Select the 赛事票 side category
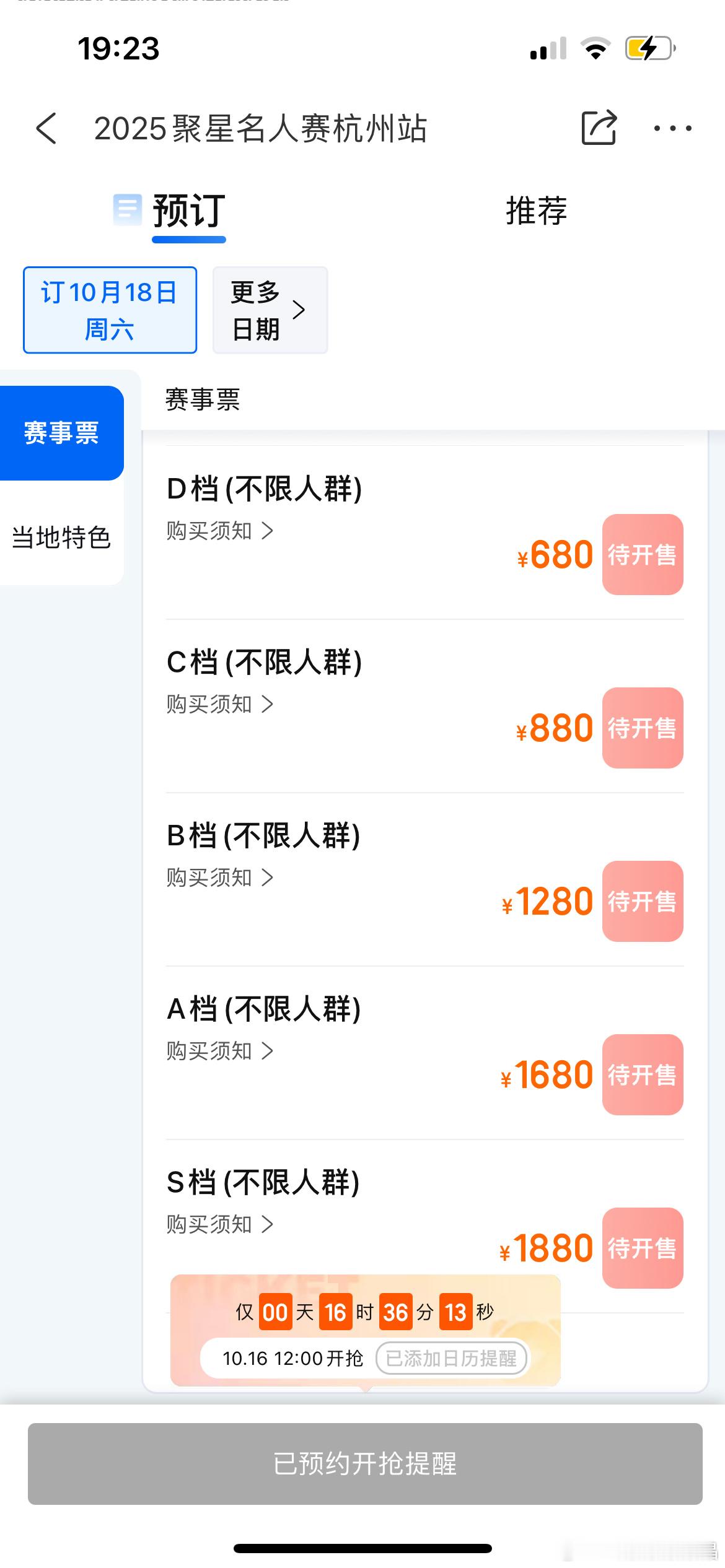The width and height of the screenshot is (725, 1568). coord(61,433)
